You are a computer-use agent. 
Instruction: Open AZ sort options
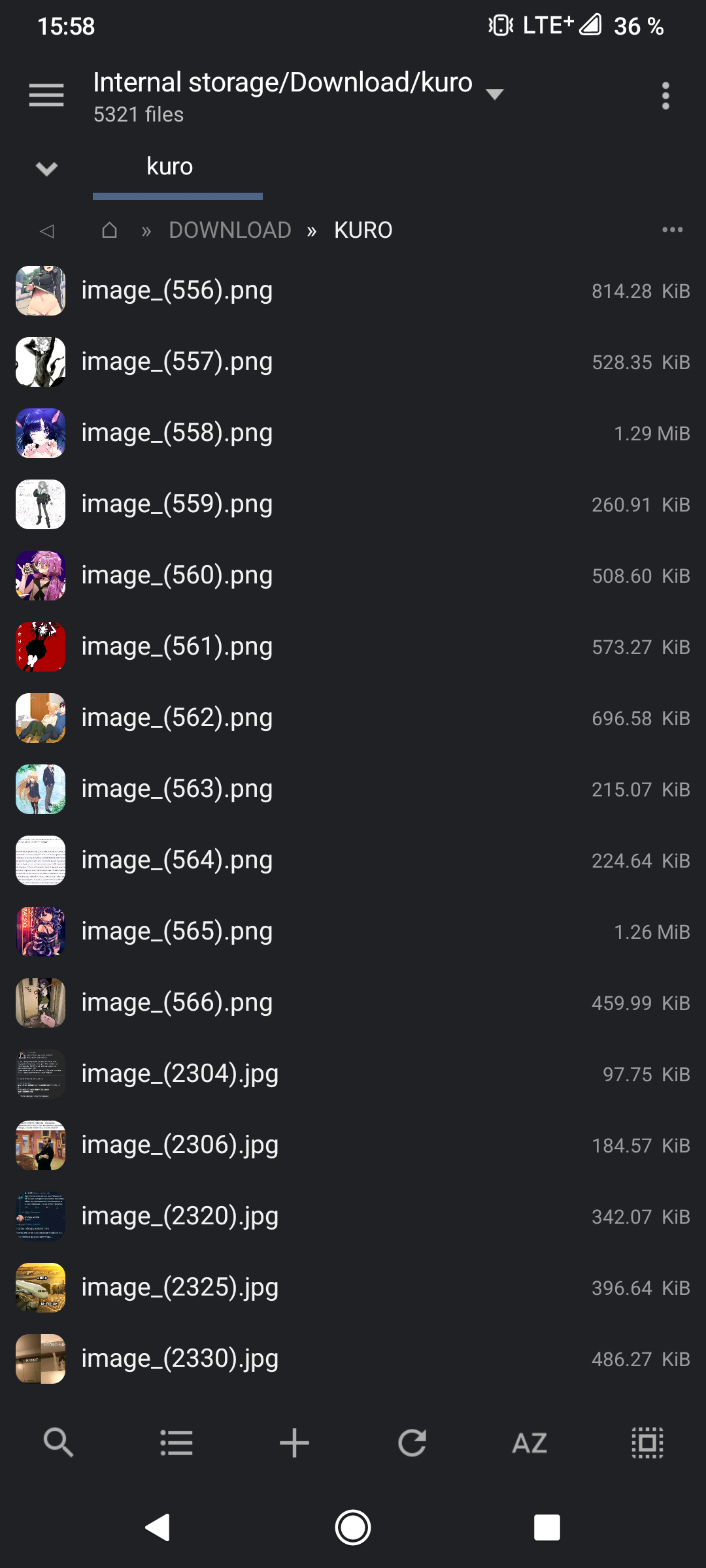[529, 1443]
